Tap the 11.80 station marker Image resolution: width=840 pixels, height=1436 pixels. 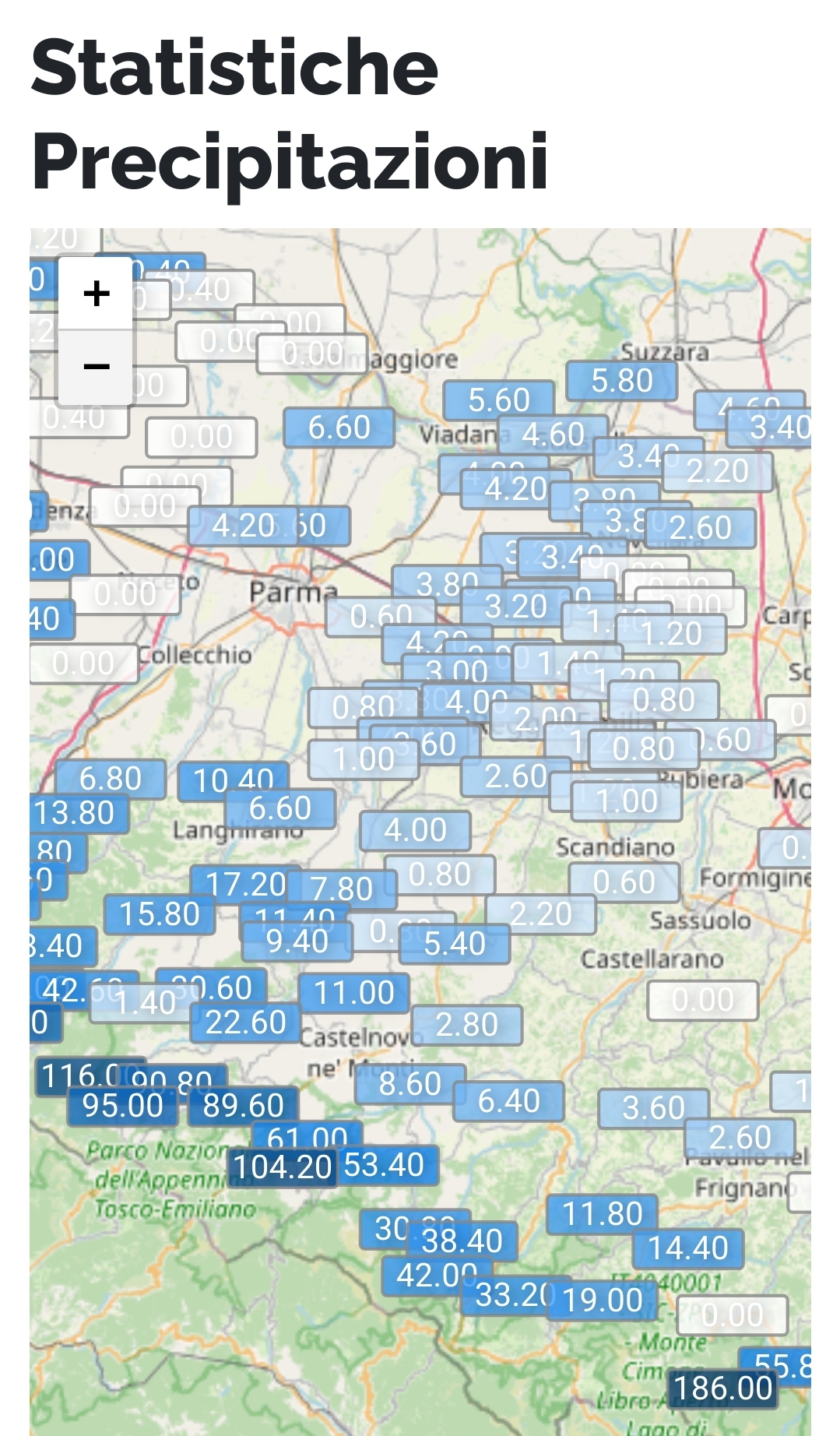(603, 1213)
